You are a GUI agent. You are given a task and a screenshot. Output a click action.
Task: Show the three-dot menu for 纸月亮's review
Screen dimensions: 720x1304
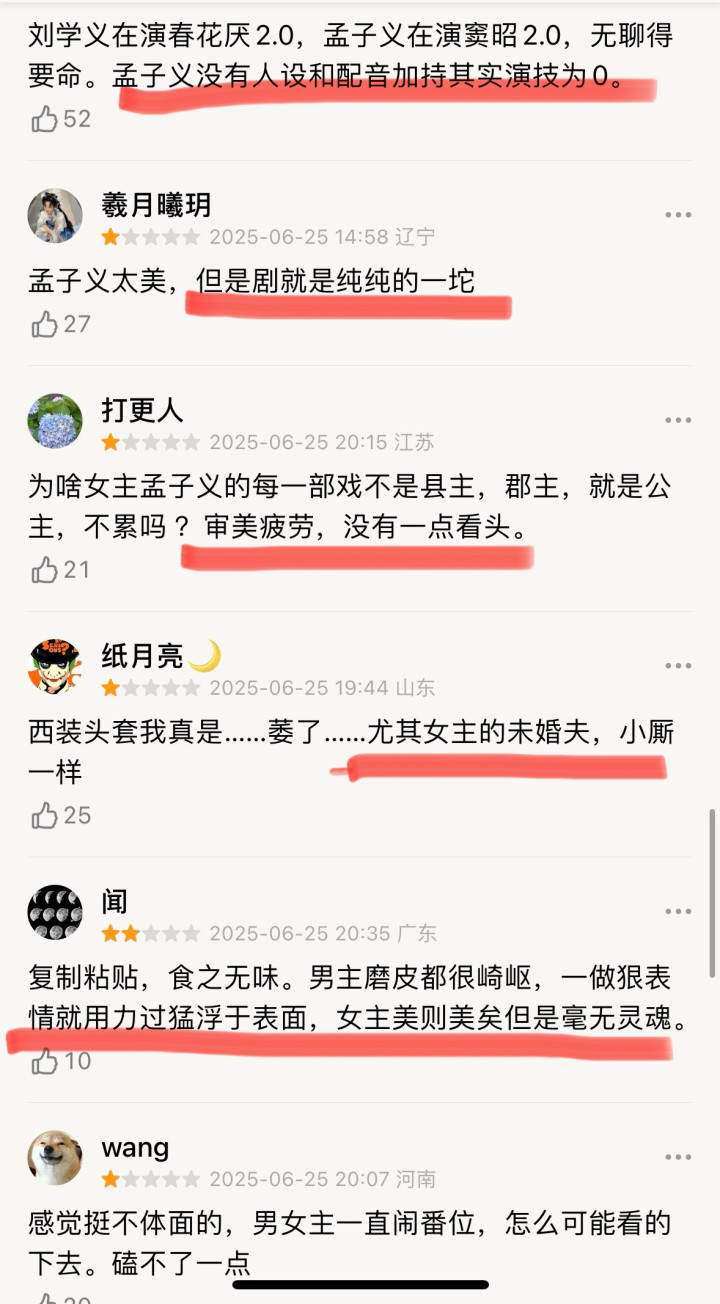pos(678,667)
